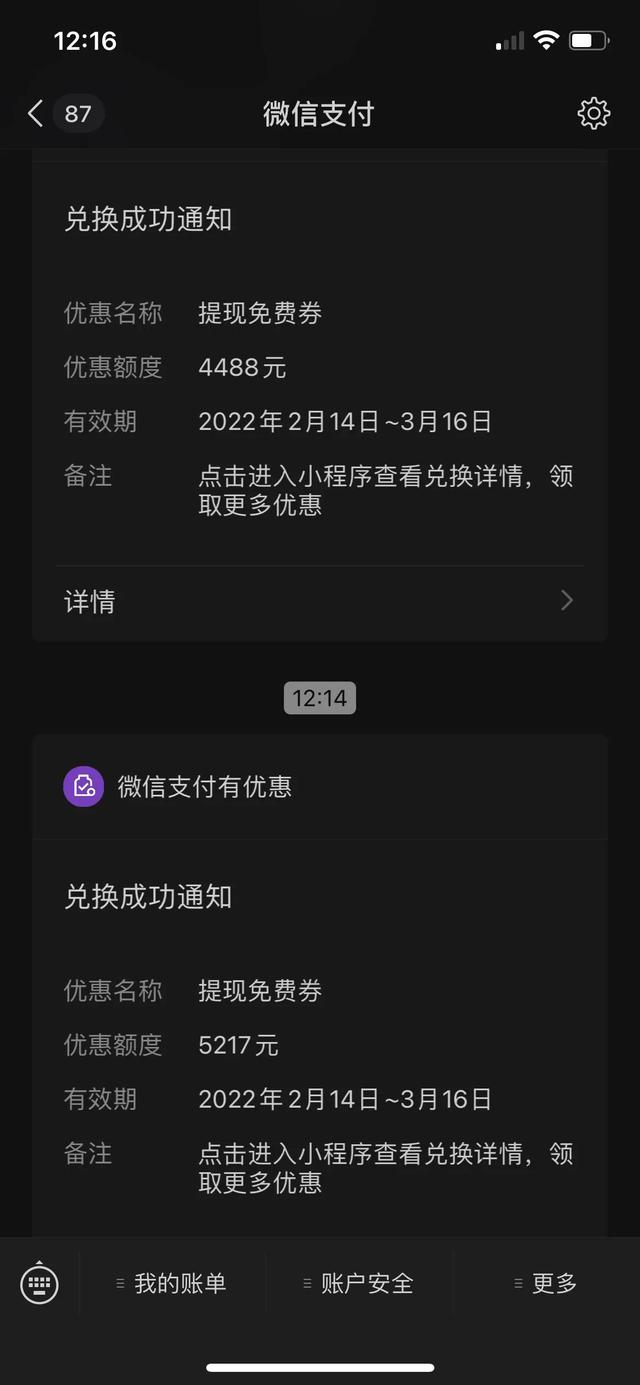Expand the 更多 menu
The height and width of the screenshot is (1385, 640).
[546, 1283]
